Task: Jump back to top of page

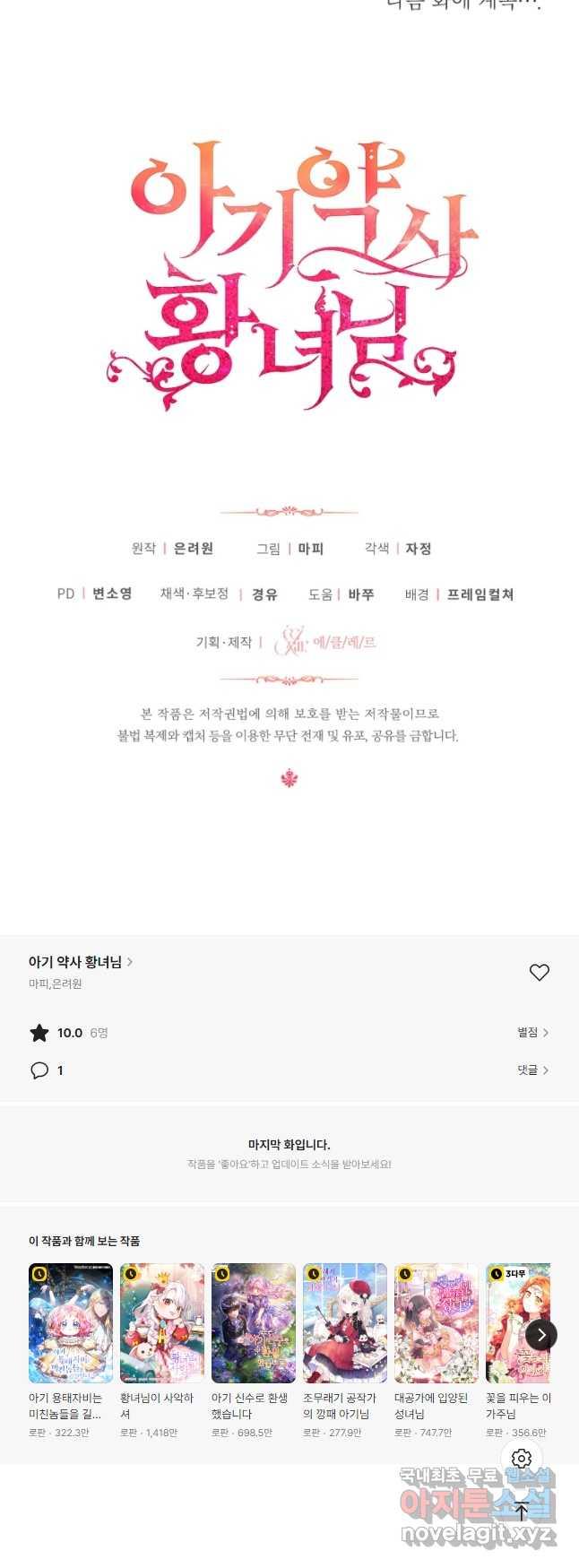Action: [522, 1512]
